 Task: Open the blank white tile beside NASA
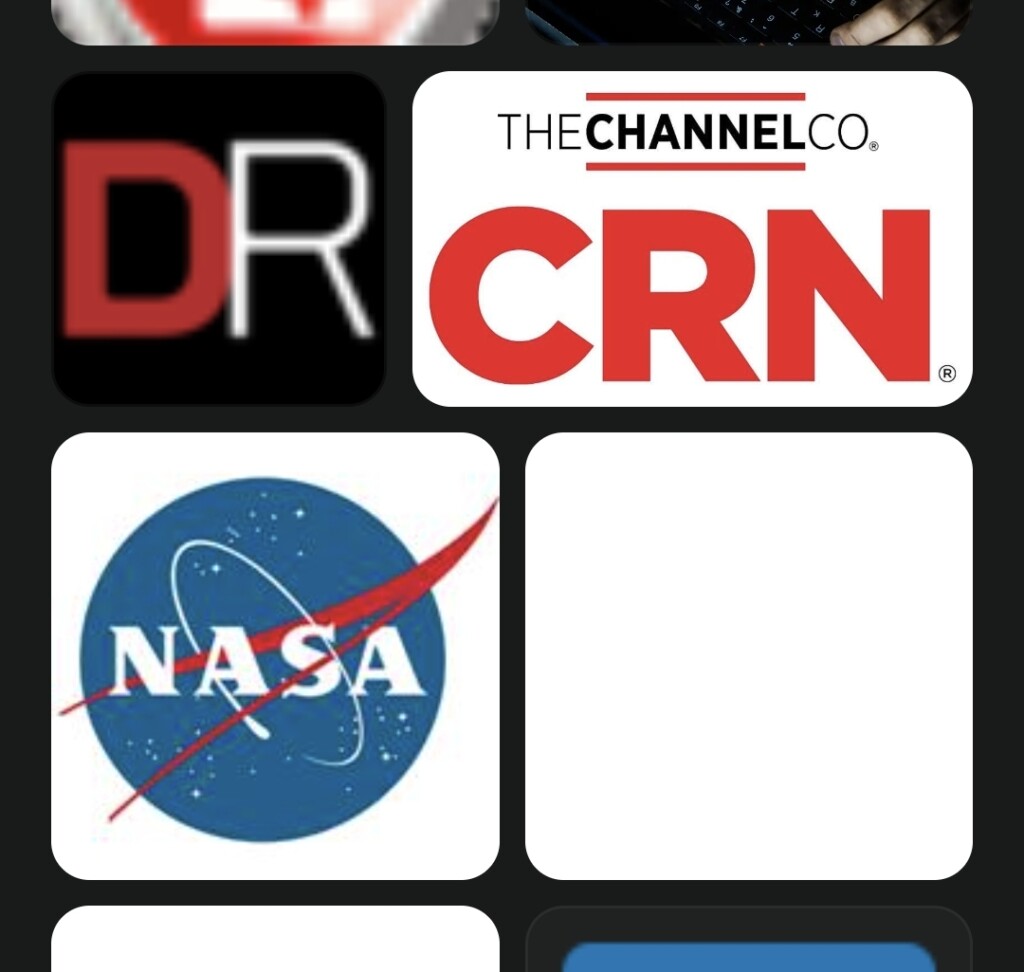748,656
